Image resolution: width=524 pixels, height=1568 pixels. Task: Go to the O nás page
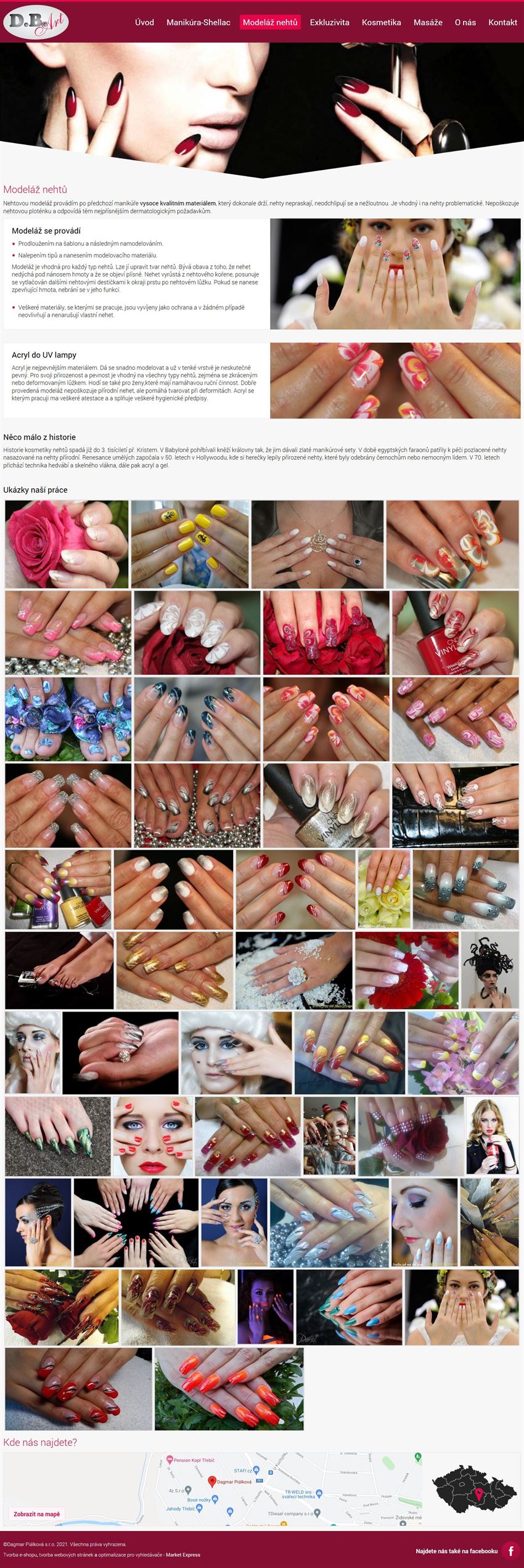click(465, 22)
